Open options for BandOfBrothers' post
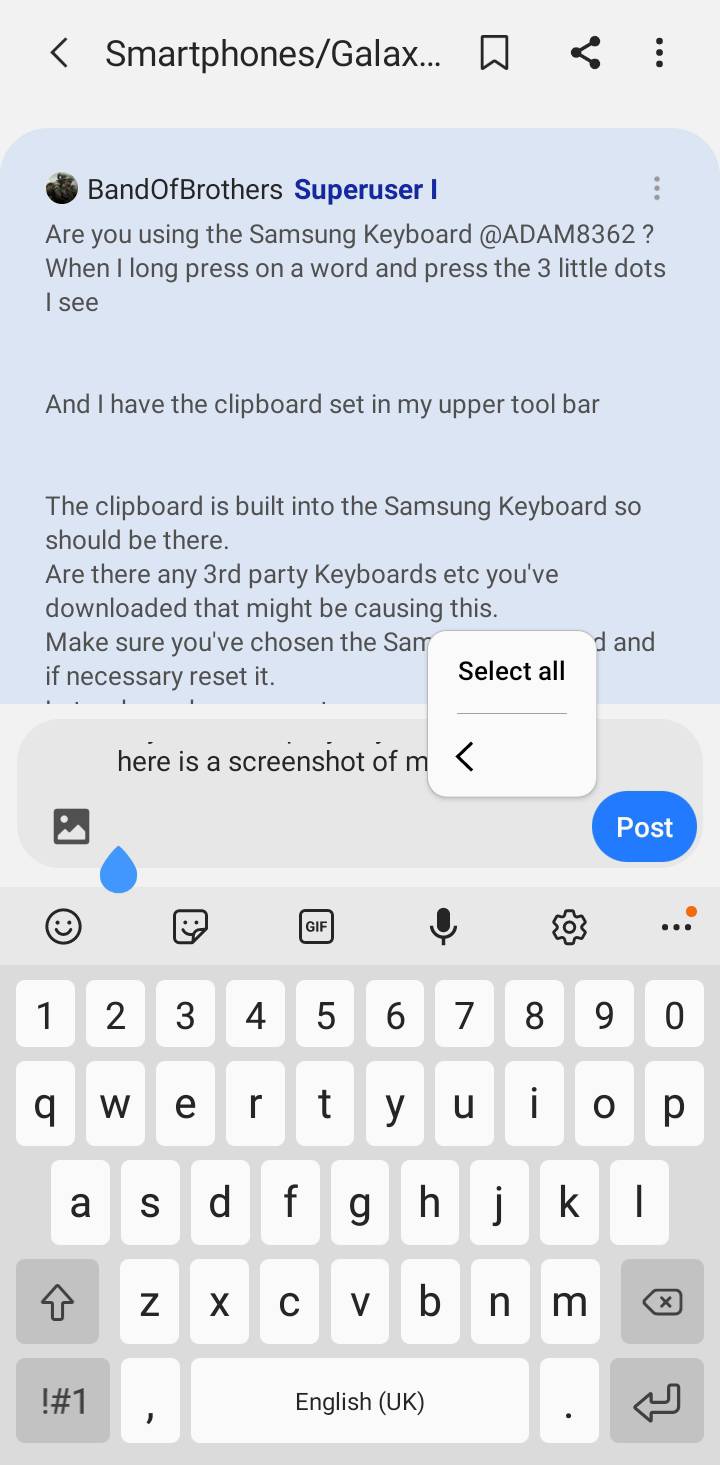The height and width of the screenshot is (1465, 720). (656, 188)
